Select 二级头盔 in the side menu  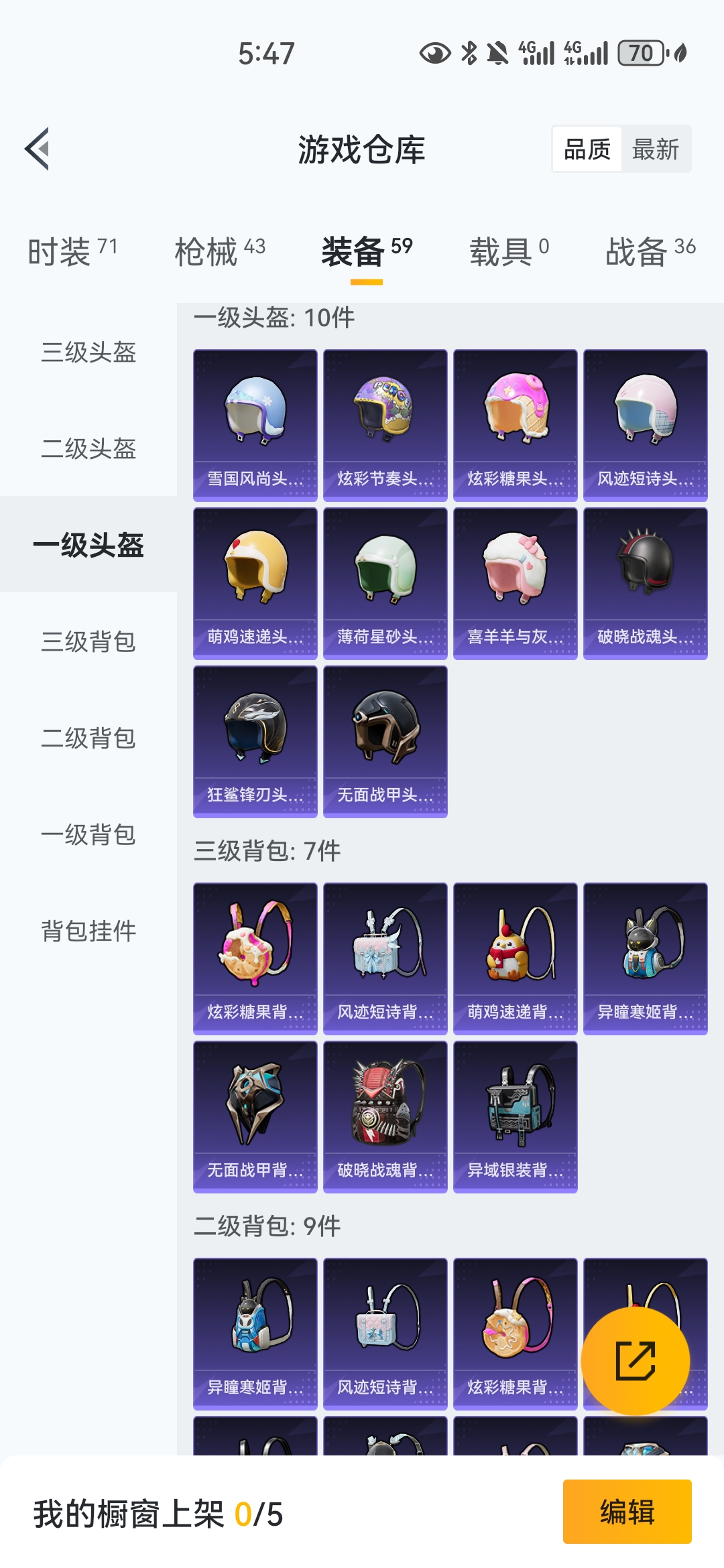88,449
